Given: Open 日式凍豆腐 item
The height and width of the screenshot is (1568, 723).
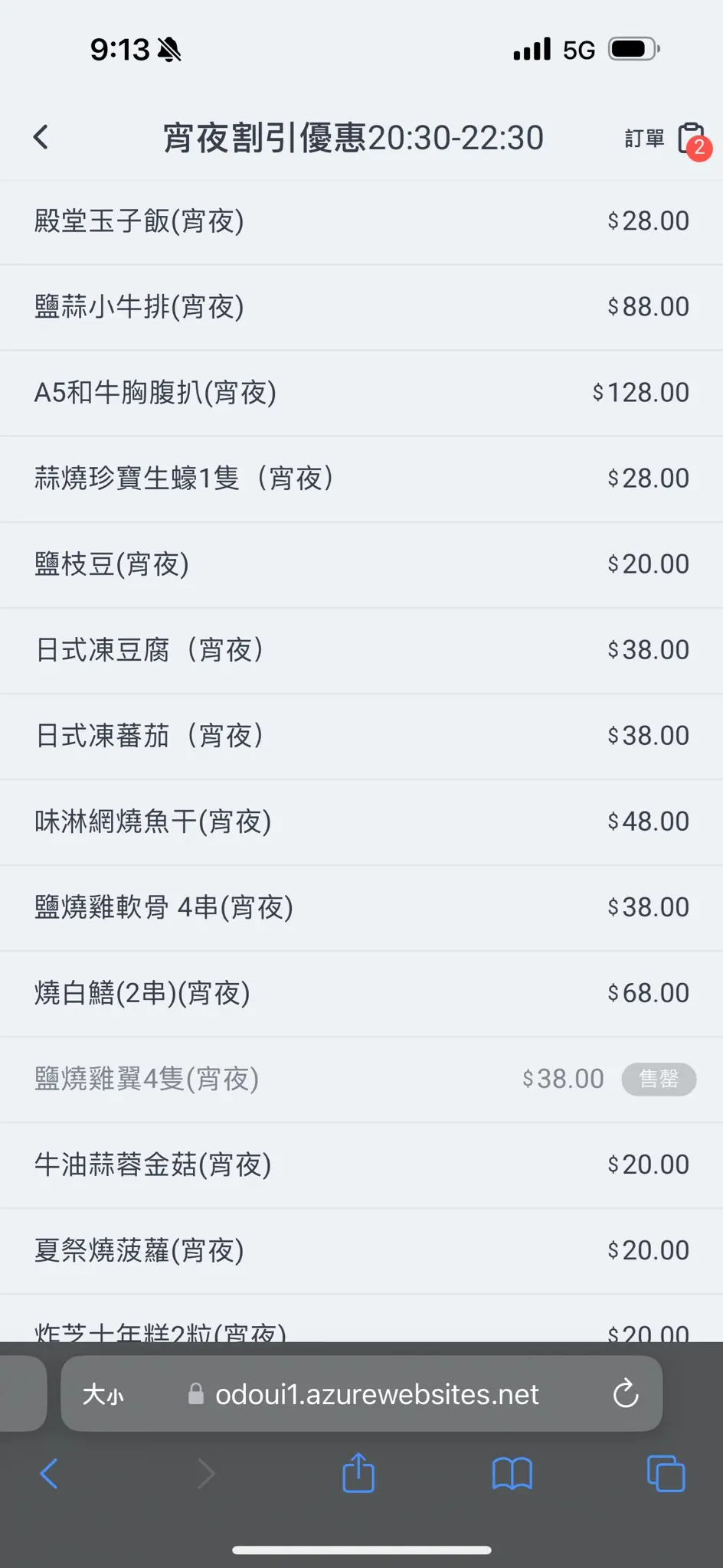Looking at the screenshot, I should coord(361,651).
